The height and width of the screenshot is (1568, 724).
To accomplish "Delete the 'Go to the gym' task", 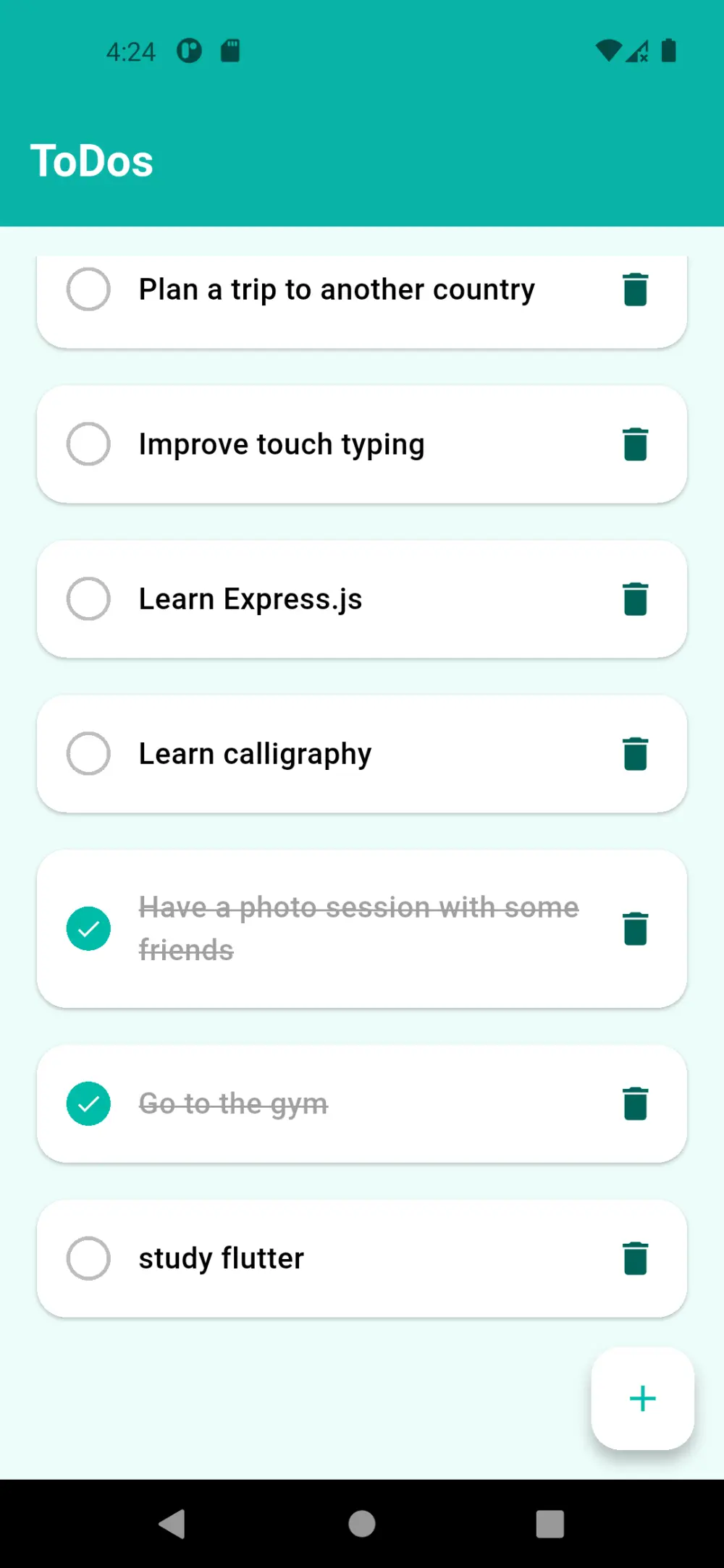I will (x=635, y=1103).
